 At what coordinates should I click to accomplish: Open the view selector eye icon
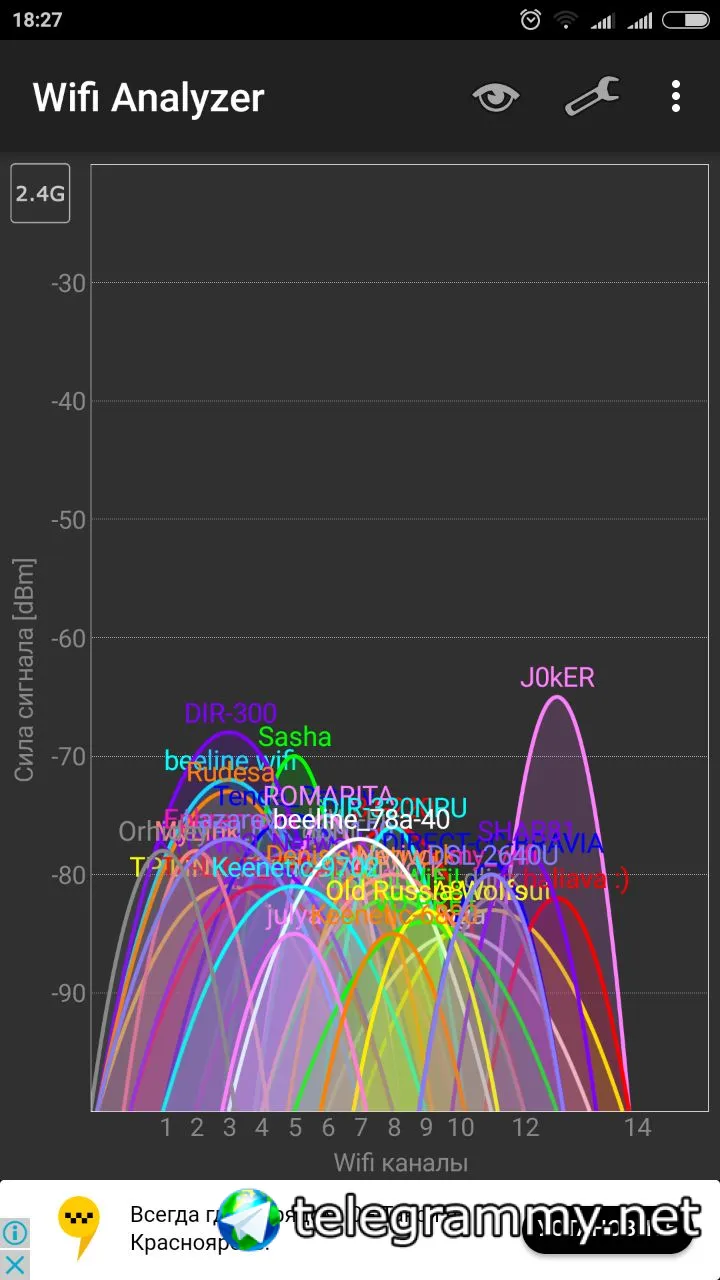[496, 97]
